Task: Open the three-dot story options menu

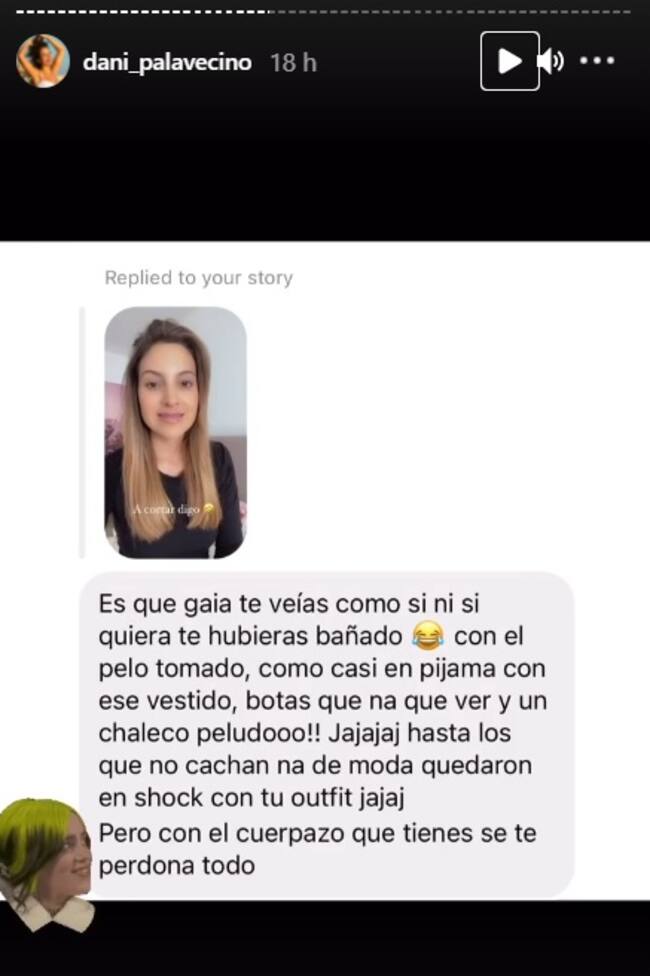Action: coord(597,61)
